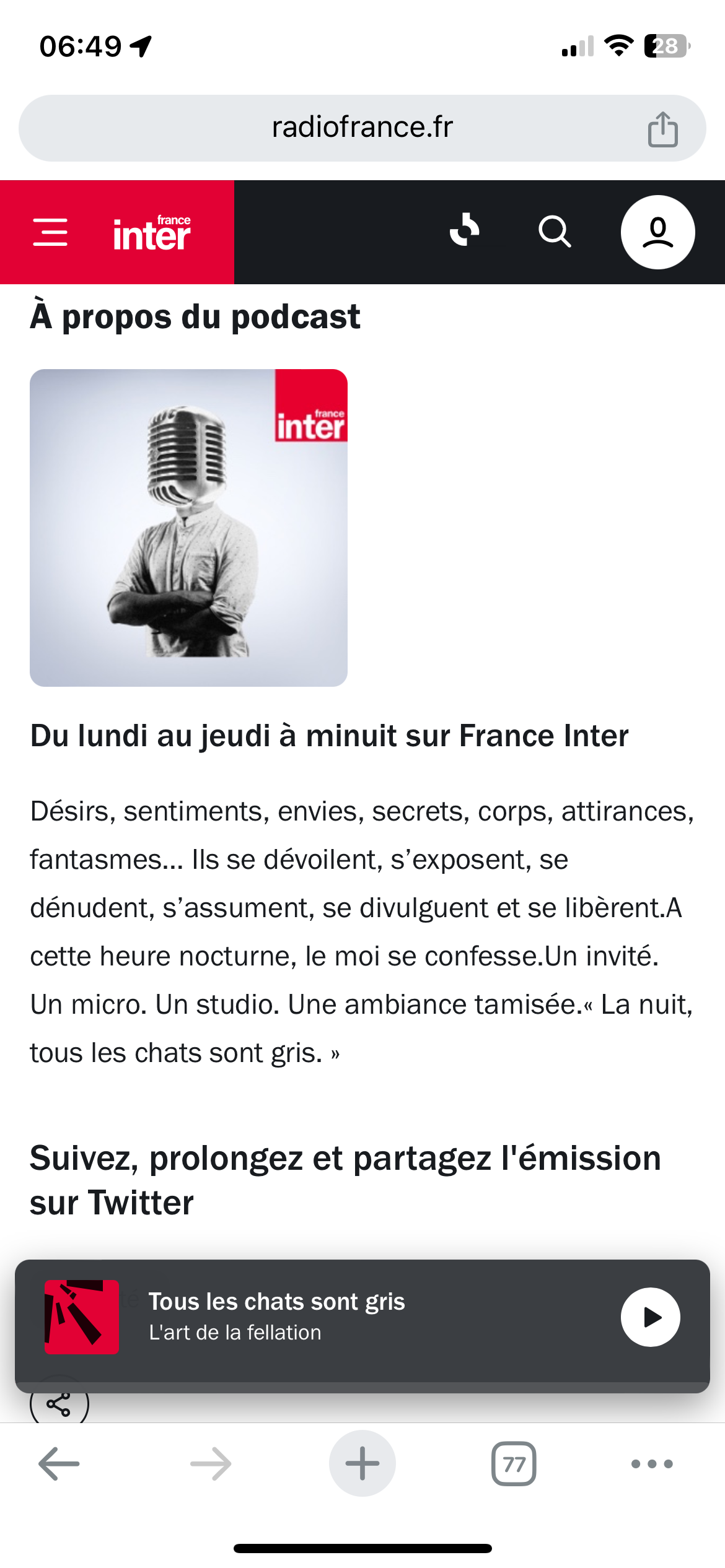The height and width of the screenshot is (1568, 725).
Task: Open the hamburger menu
Action: [x=50, y=232]
